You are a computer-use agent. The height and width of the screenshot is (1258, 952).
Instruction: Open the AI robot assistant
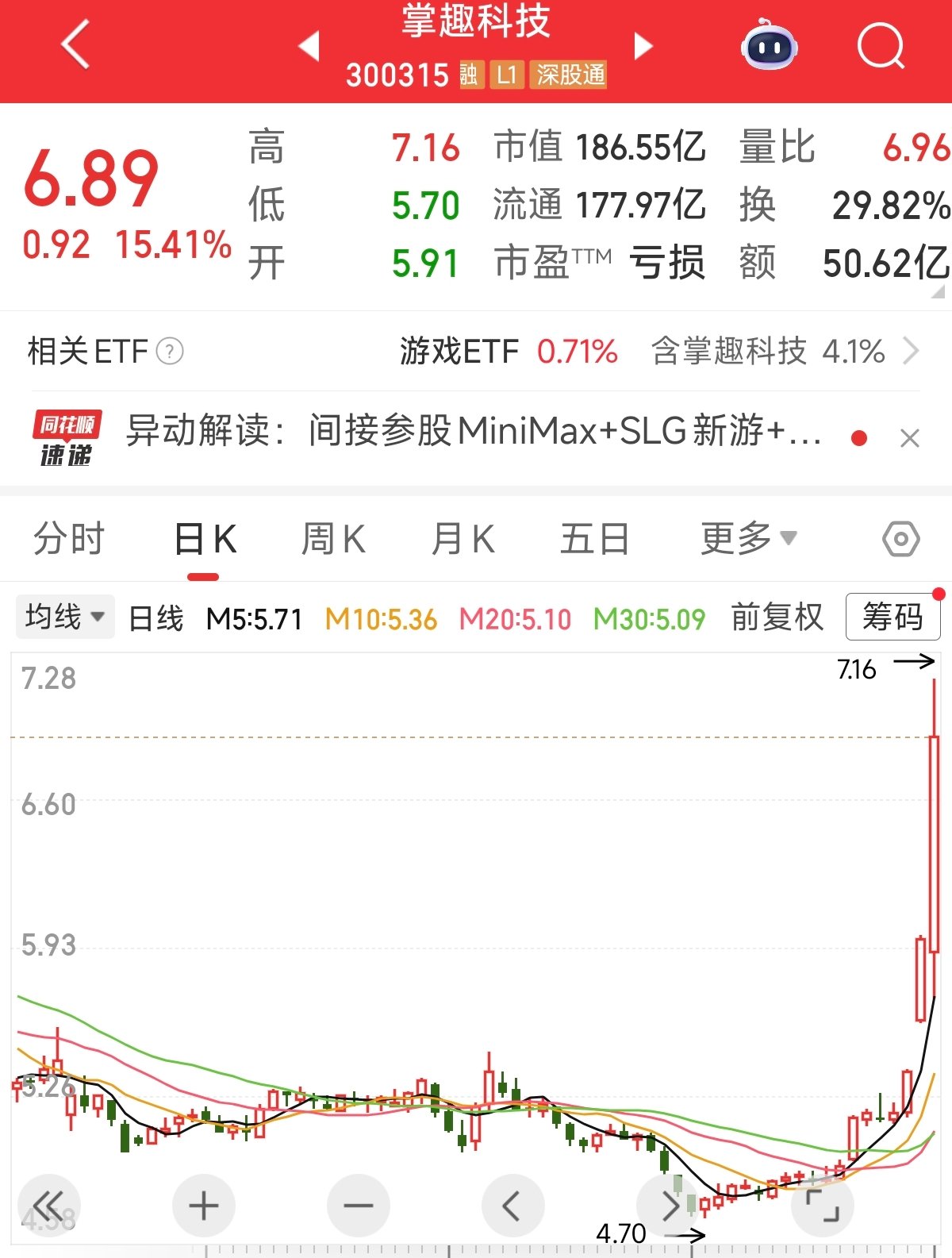(x=769, y=46)
